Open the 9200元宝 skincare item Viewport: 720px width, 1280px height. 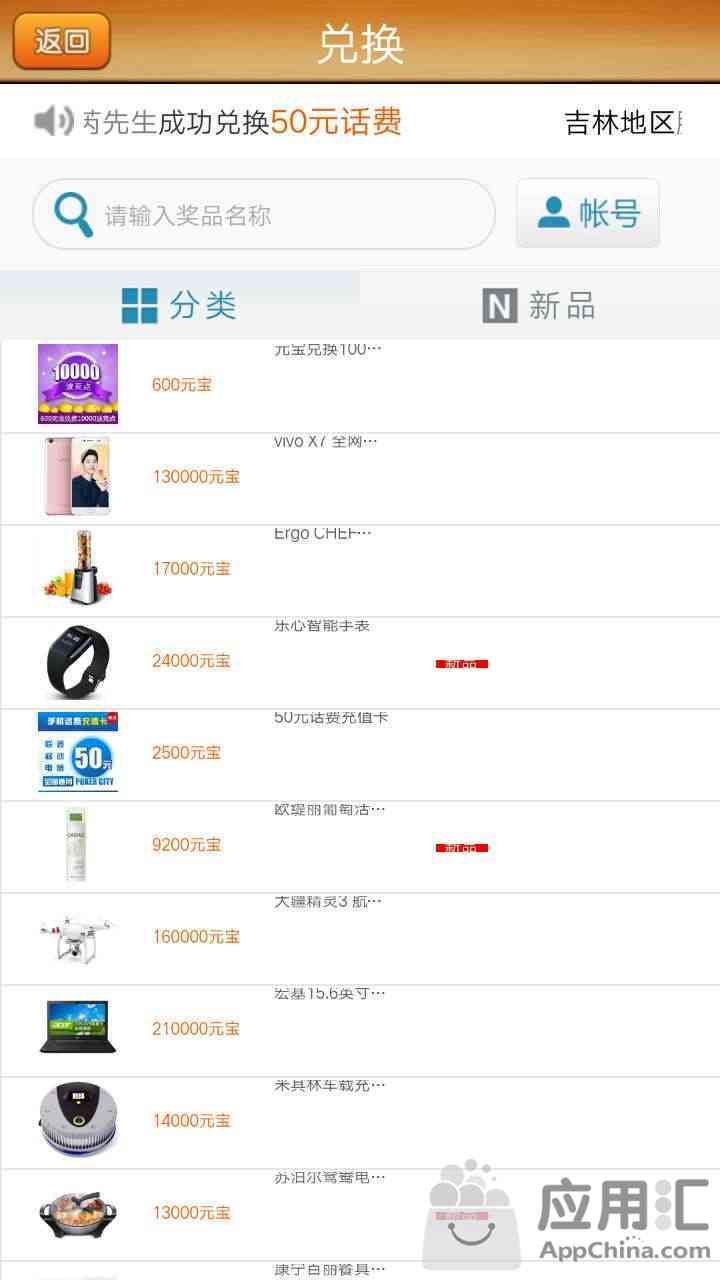click(x=360, y=846)
